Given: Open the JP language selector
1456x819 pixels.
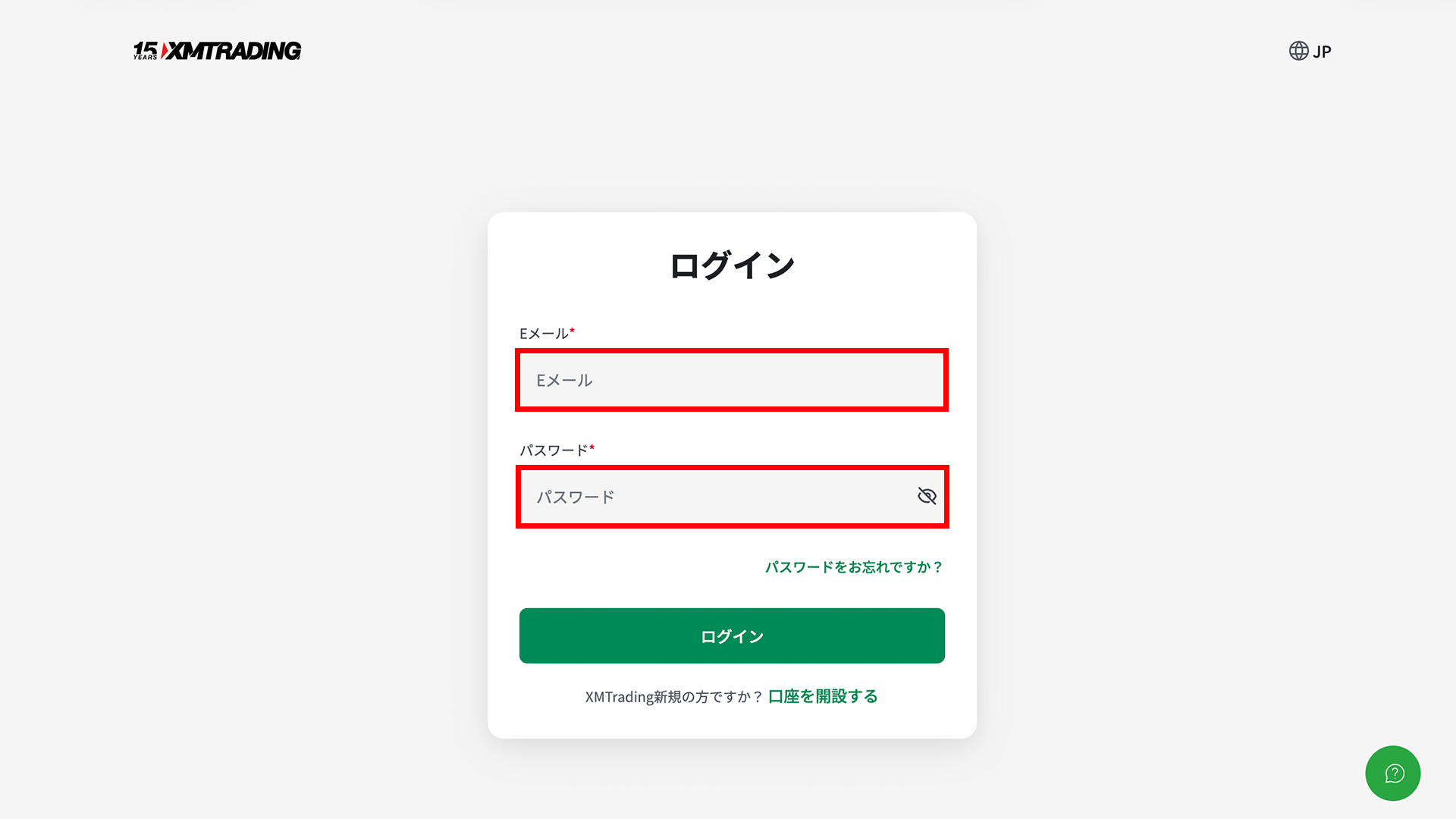Looking at the screenshot, I should (x=1310, y=51).
